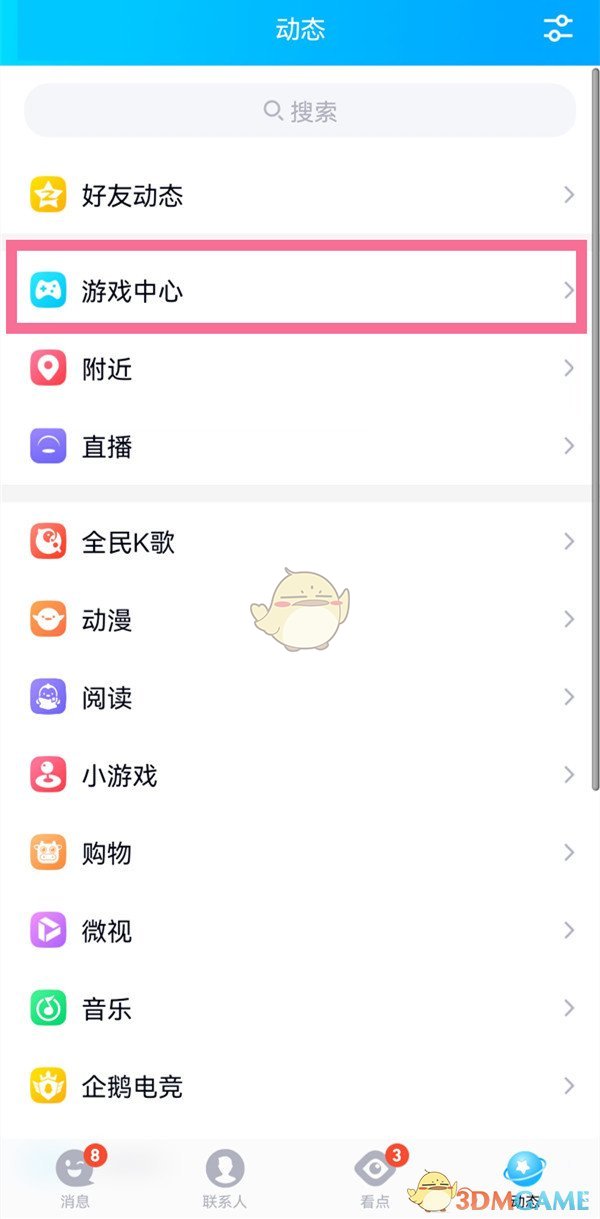Open 小游戏 mini games

click(x=300, y=775)
